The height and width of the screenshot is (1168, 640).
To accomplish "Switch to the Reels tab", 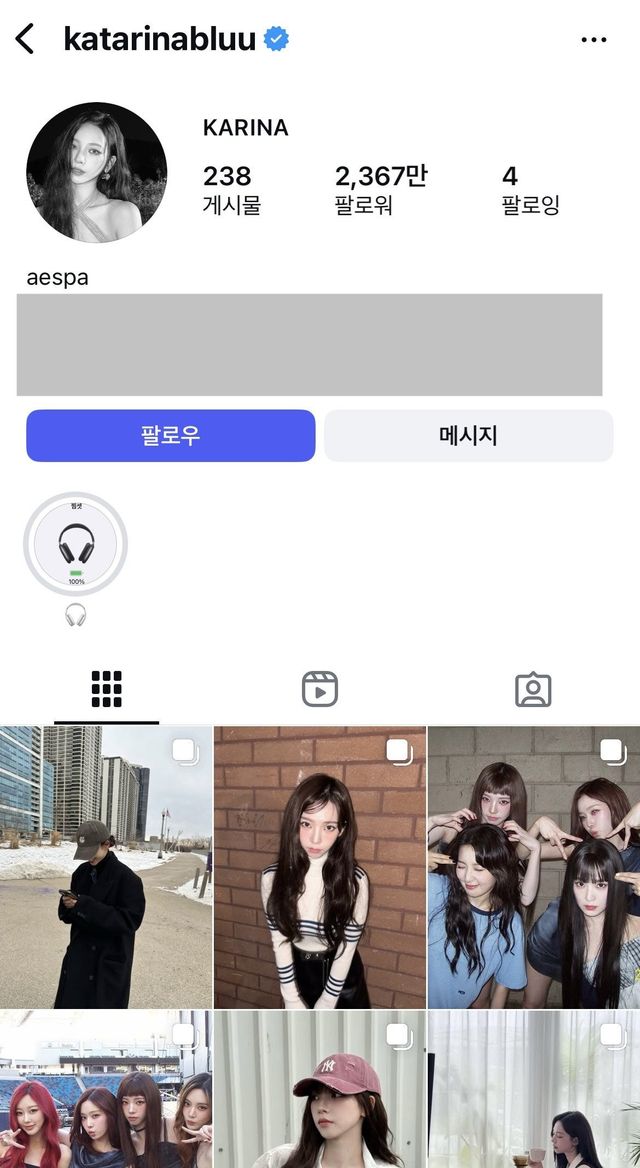I will point(320,689).
